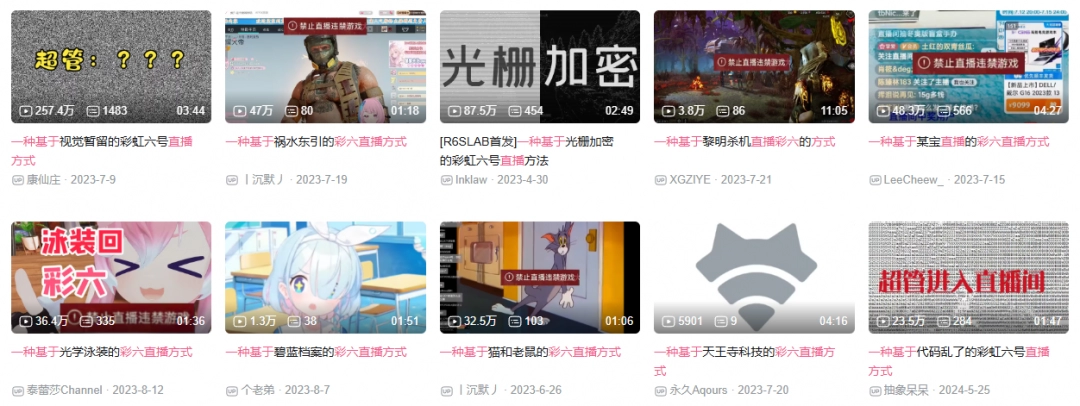
Task: Open the 某宝直播的彩六直播方式 video
Action: (x=968, y=66)
